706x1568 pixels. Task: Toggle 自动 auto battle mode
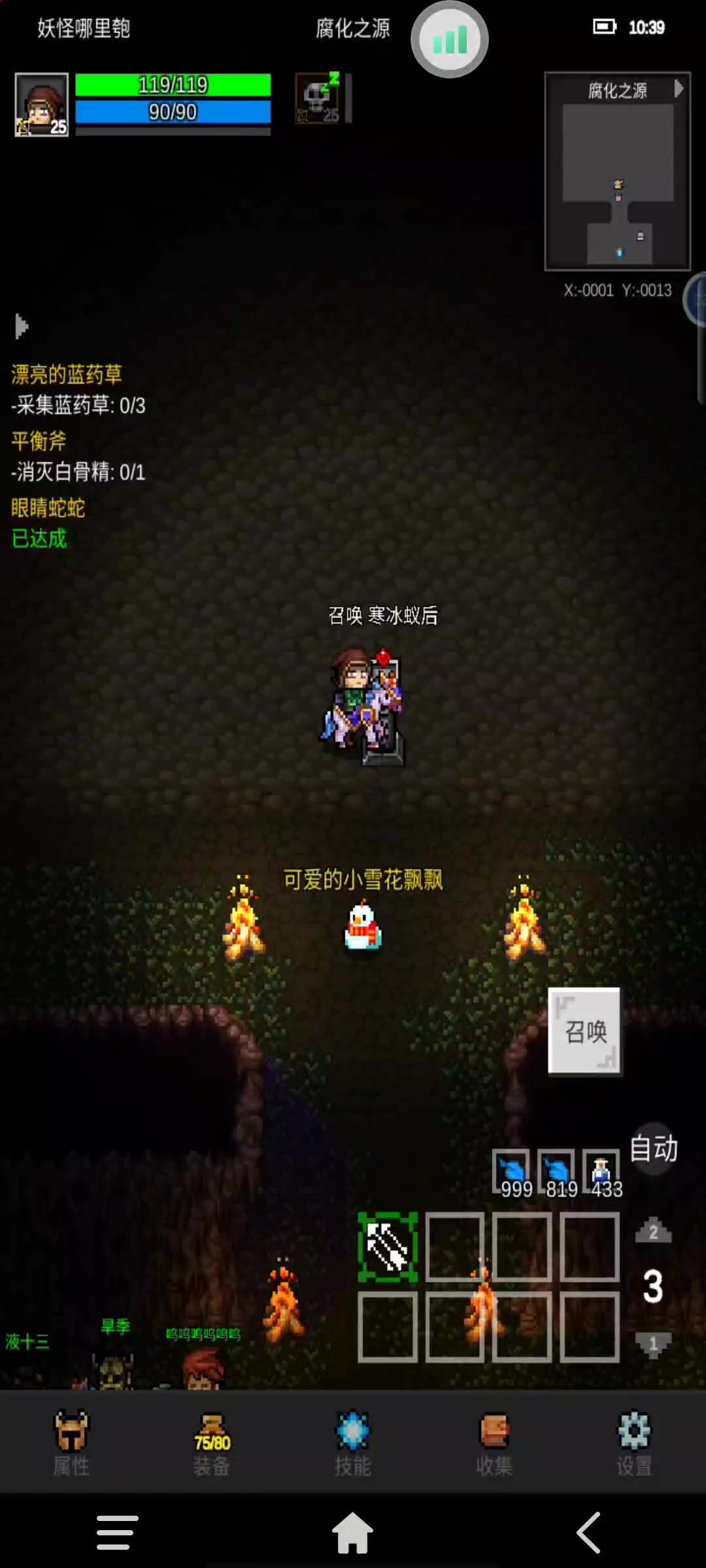coord(654,1149)
